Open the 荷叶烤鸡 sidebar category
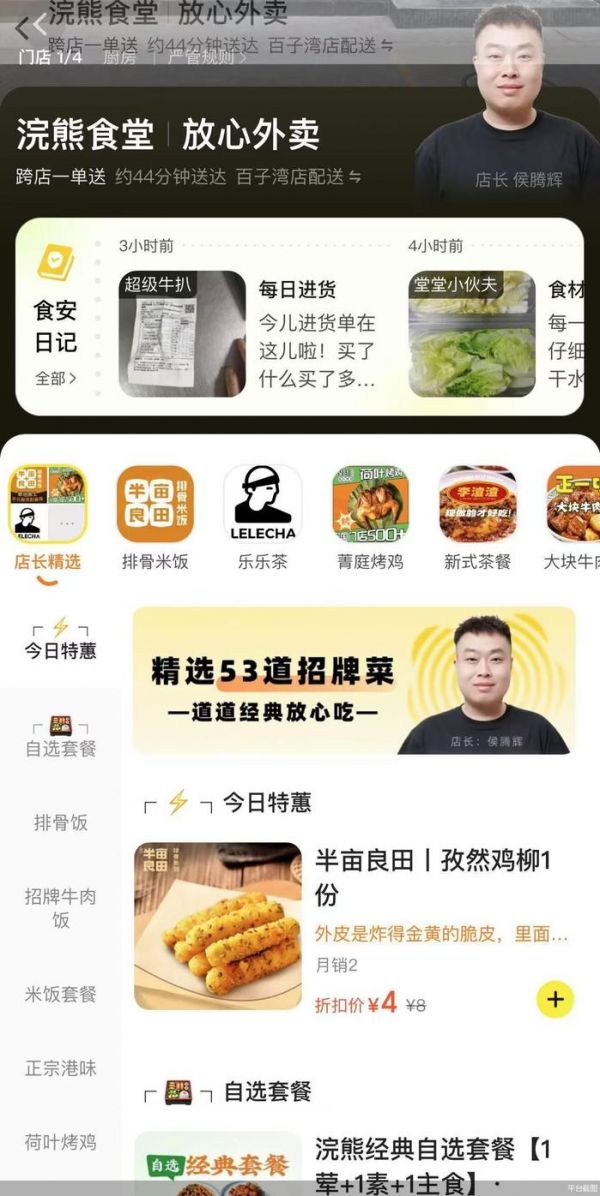Image resolution: width=600 pixels, height=1196 pixels. [x=60, y=1141]
